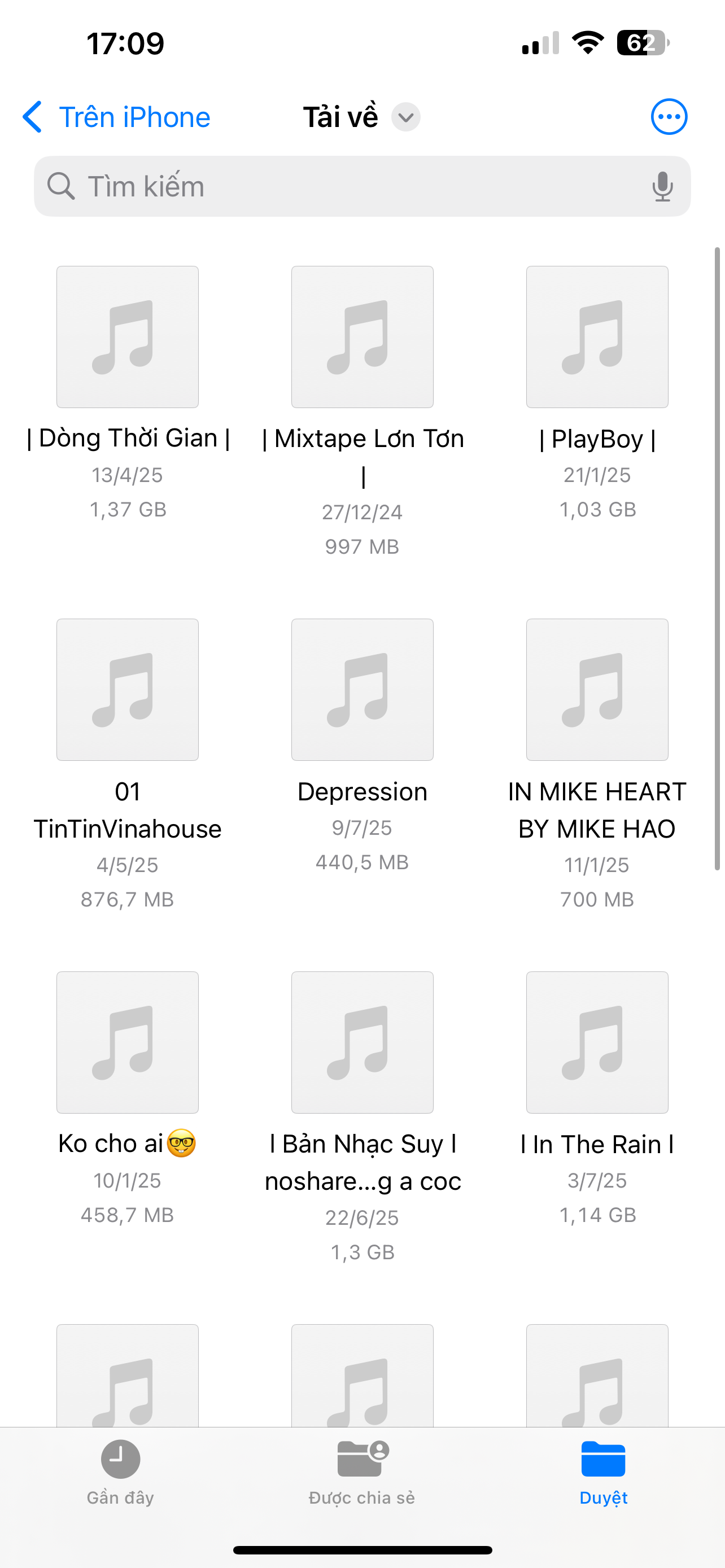Open the Bản Nhạc Suy file
The width and height of the screenshot is (725, 1568).
(x=362, y=1042)
